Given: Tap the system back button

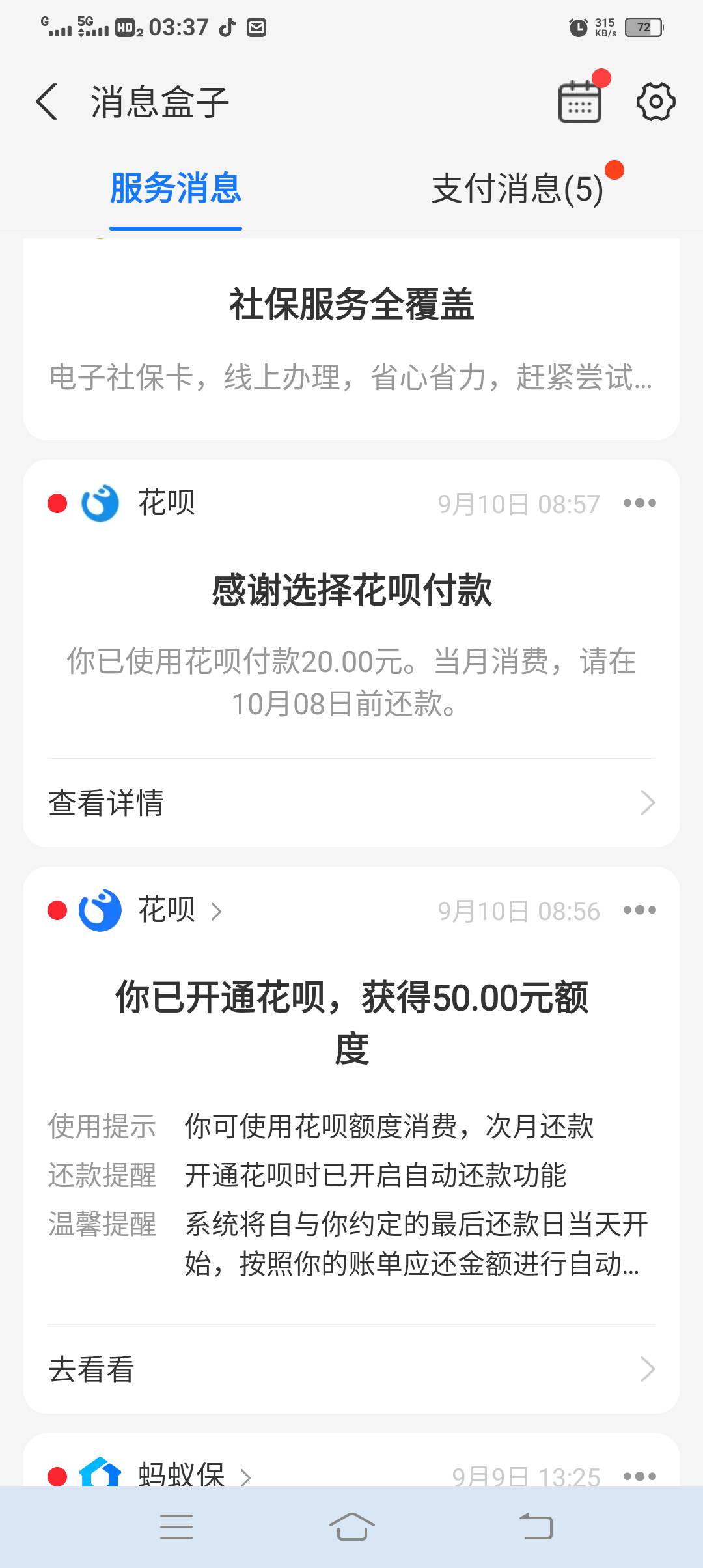Looking at the screenshot, I should point(536,1526).
